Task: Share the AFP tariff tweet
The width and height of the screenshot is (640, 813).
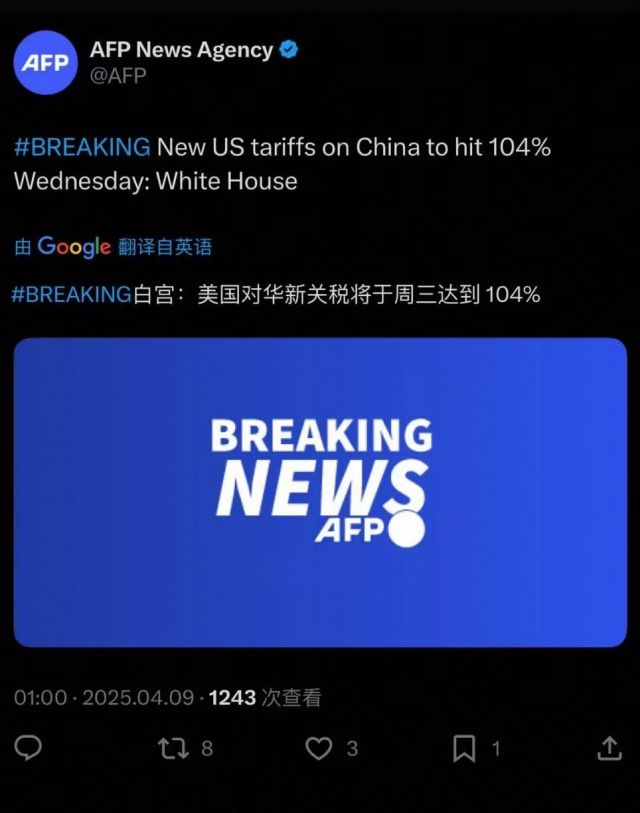Action: [x=609, y=748]
